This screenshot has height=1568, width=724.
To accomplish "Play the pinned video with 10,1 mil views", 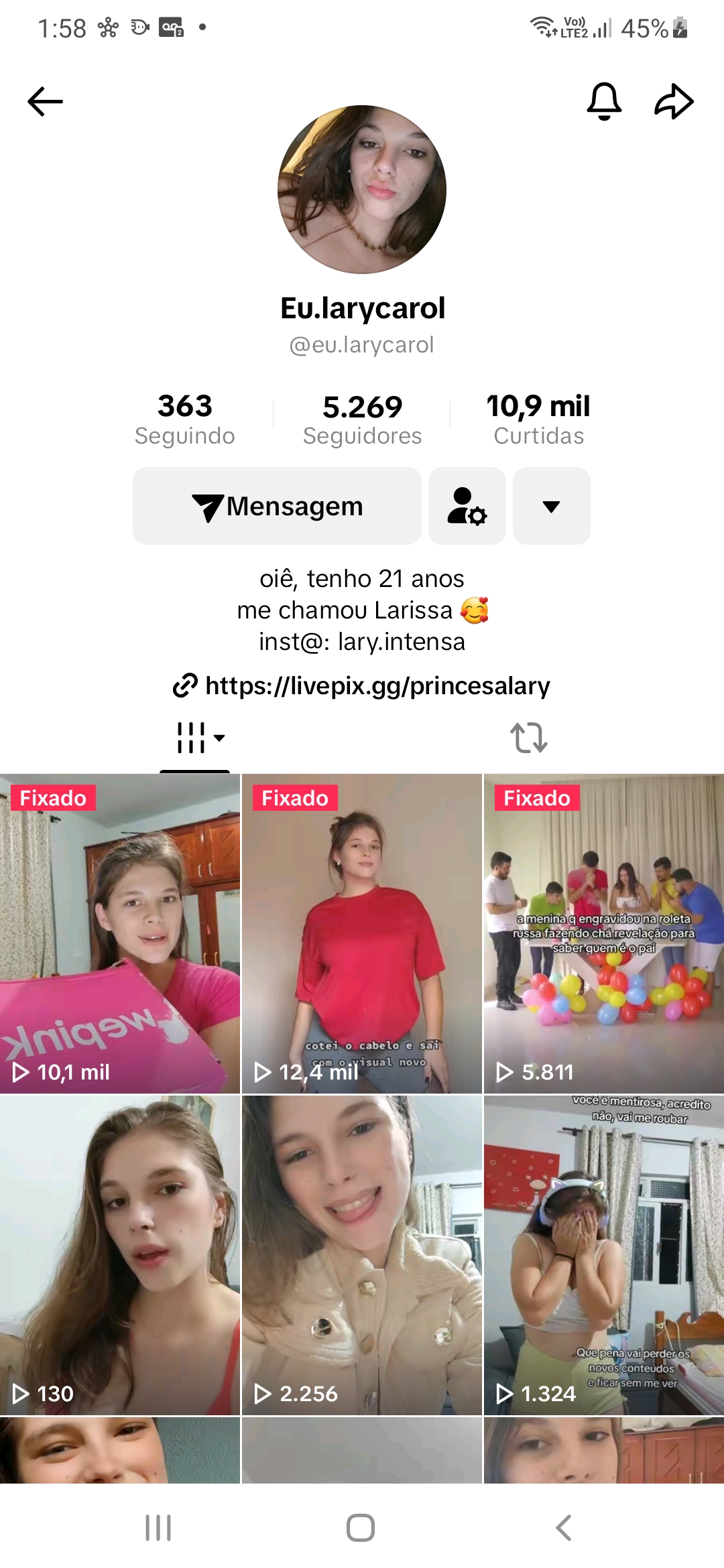I will tap(120, 933).
